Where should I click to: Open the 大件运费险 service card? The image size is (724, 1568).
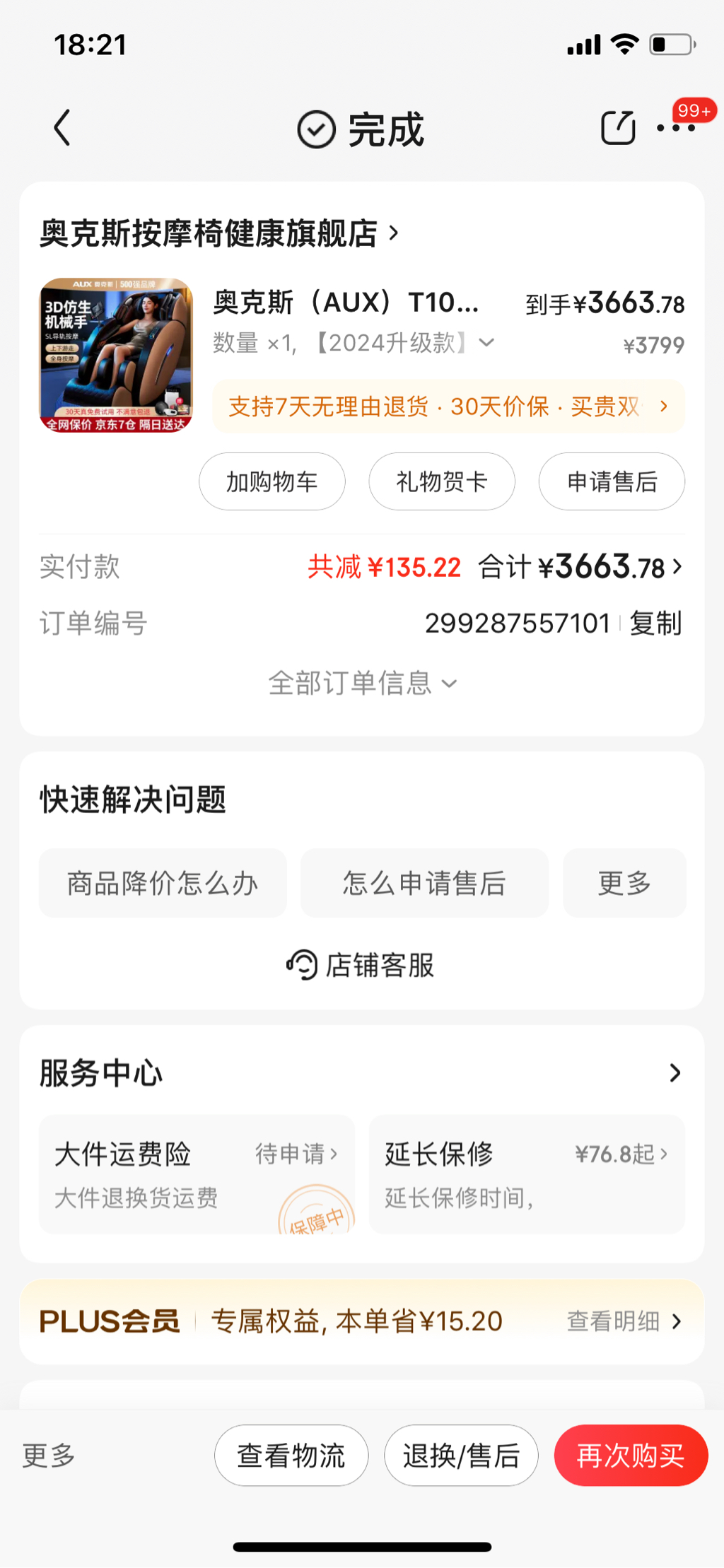point(197,1174)
